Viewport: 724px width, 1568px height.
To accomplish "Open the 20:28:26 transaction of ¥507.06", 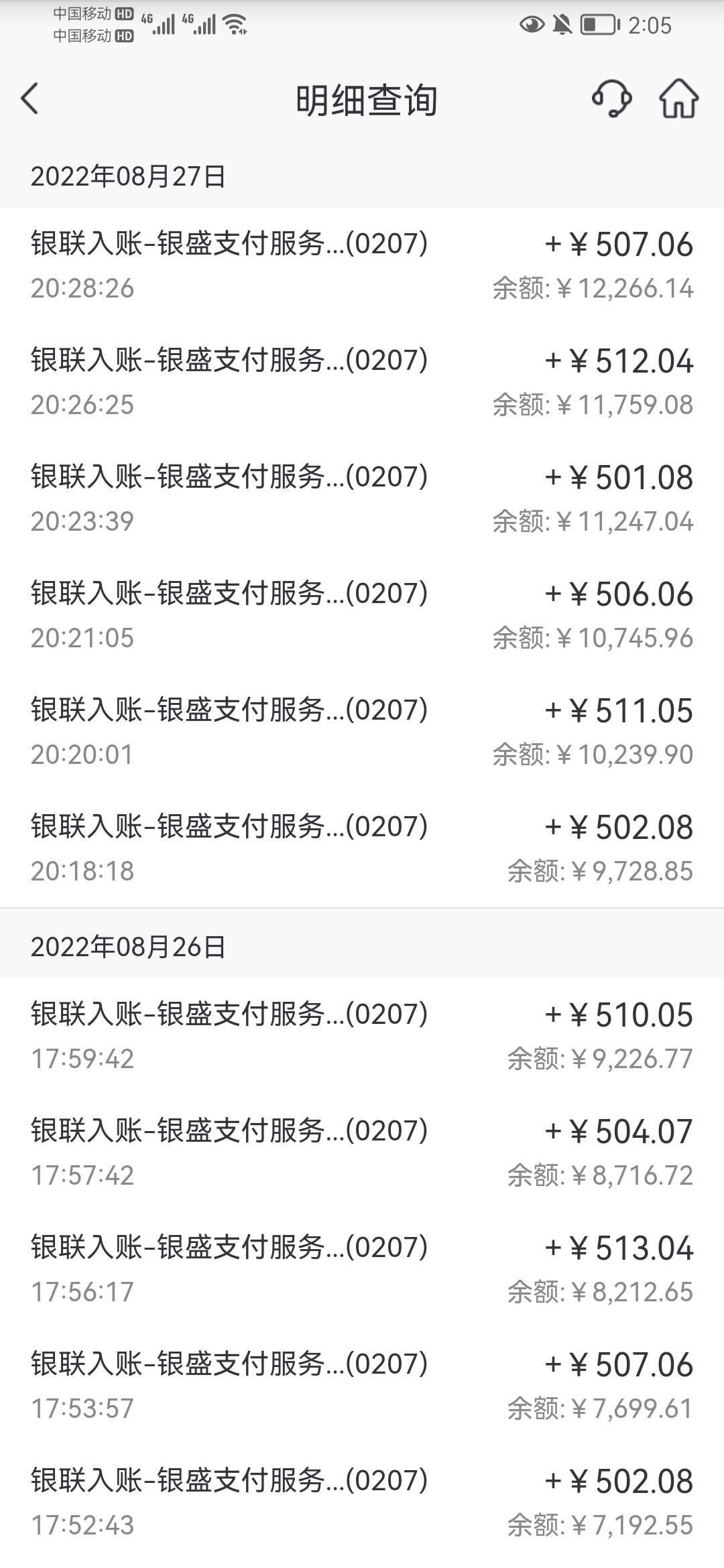I will point(362,266).
